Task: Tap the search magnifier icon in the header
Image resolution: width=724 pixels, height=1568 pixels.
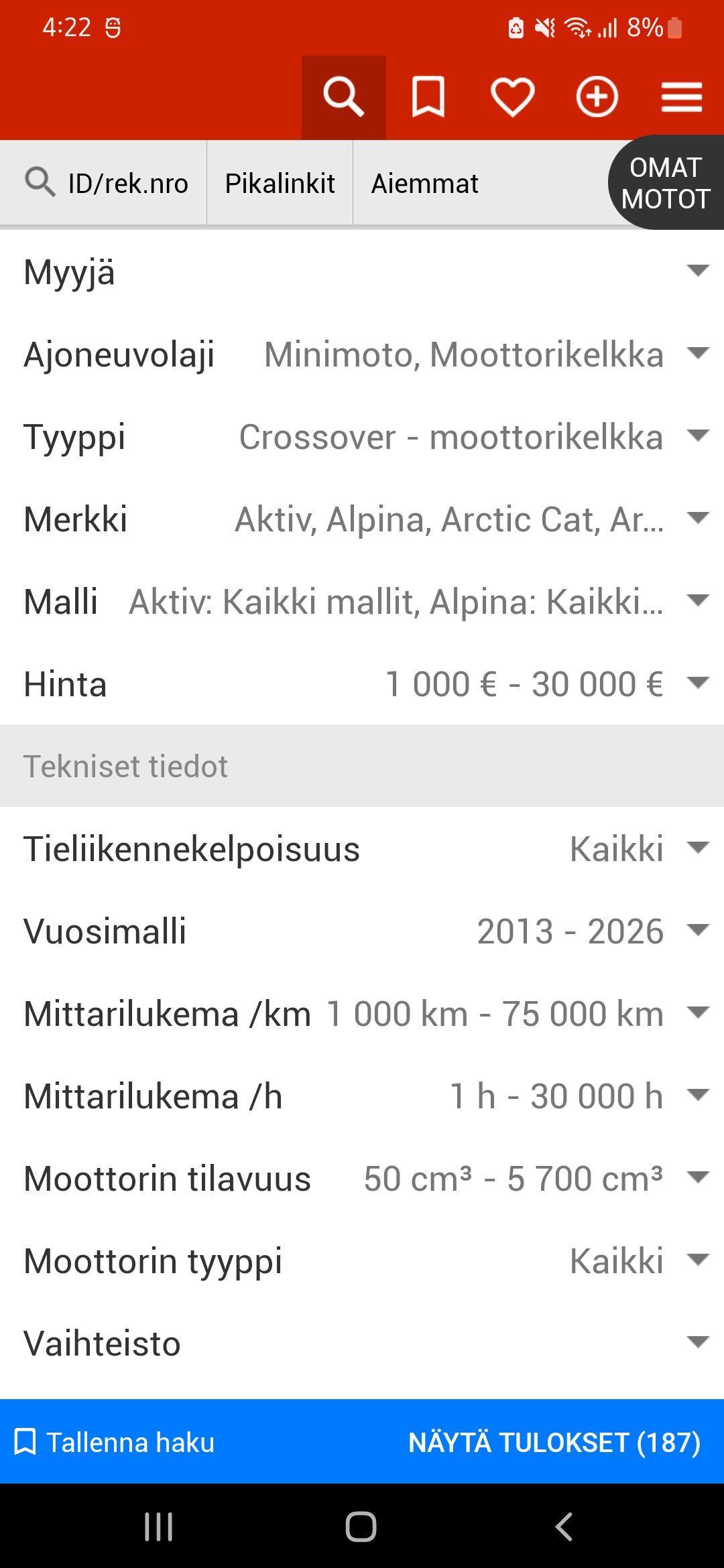Action: 343,98
